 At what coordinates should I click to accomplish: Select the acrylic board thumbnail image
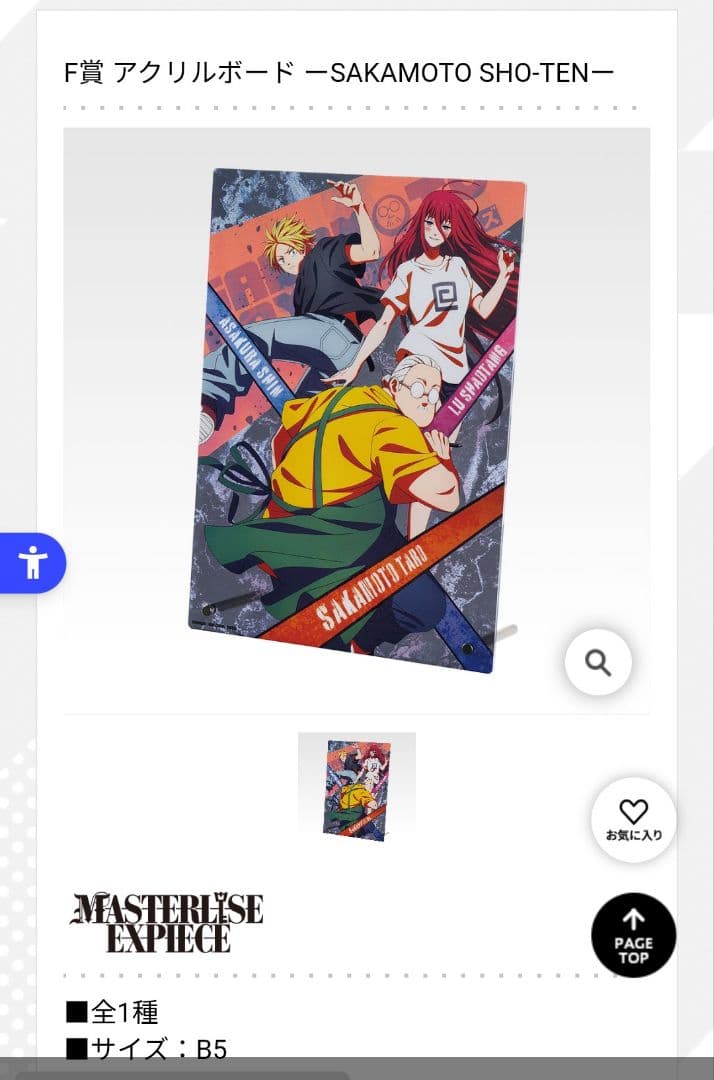[x=357, y=786]
